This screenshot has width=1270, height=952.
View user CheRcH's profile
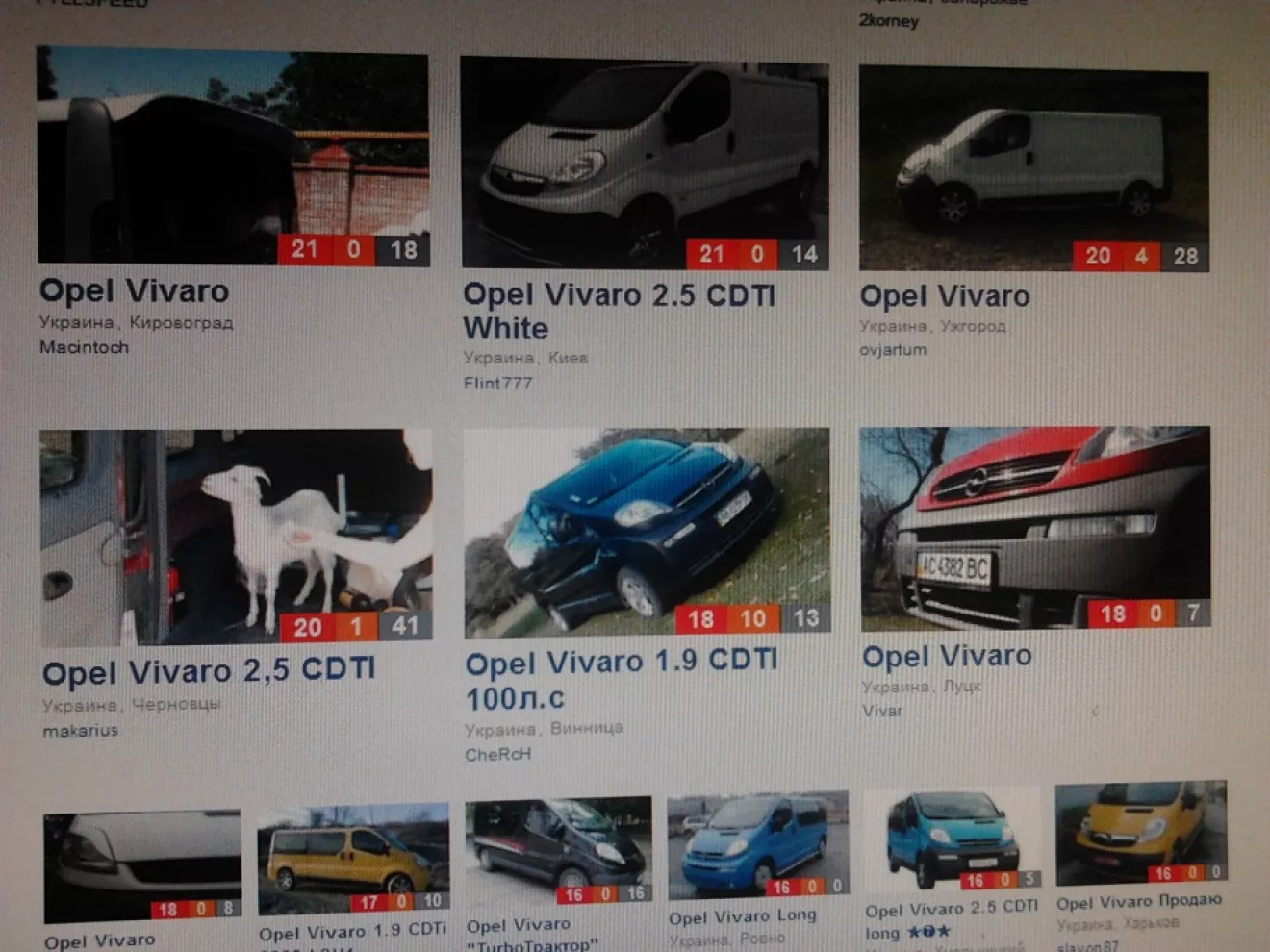497,755
